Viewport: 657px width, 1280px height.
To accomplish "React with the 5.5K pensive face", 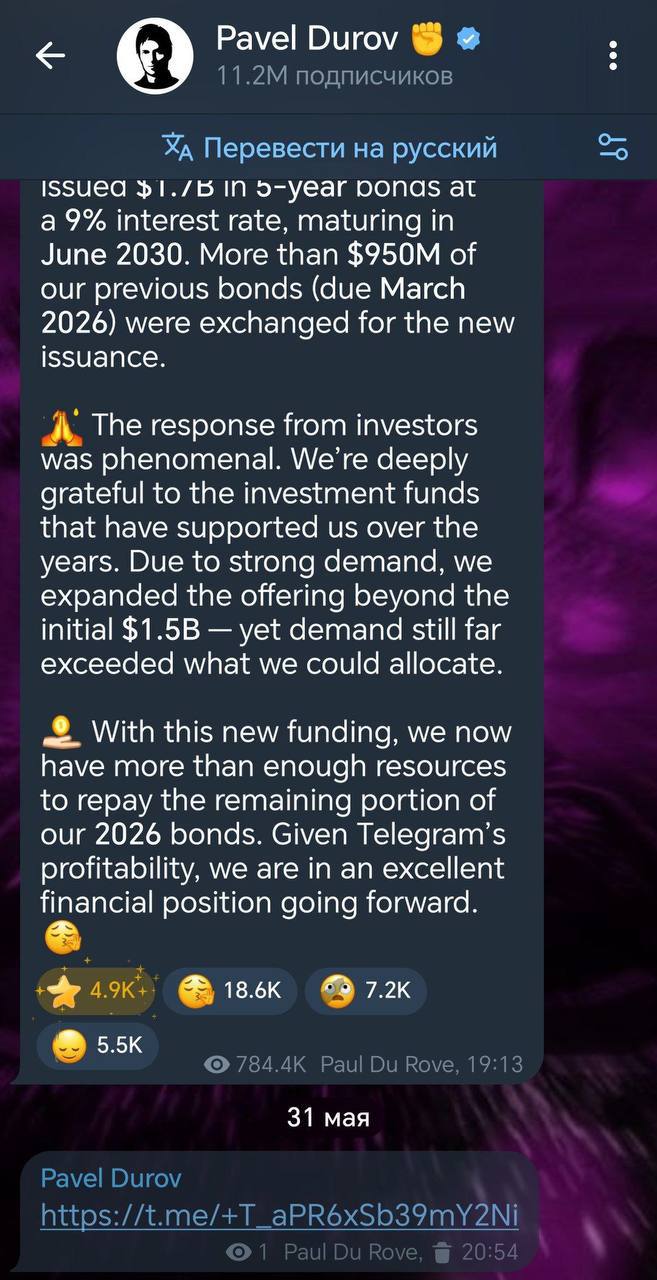I will (x=97, y=1045).
